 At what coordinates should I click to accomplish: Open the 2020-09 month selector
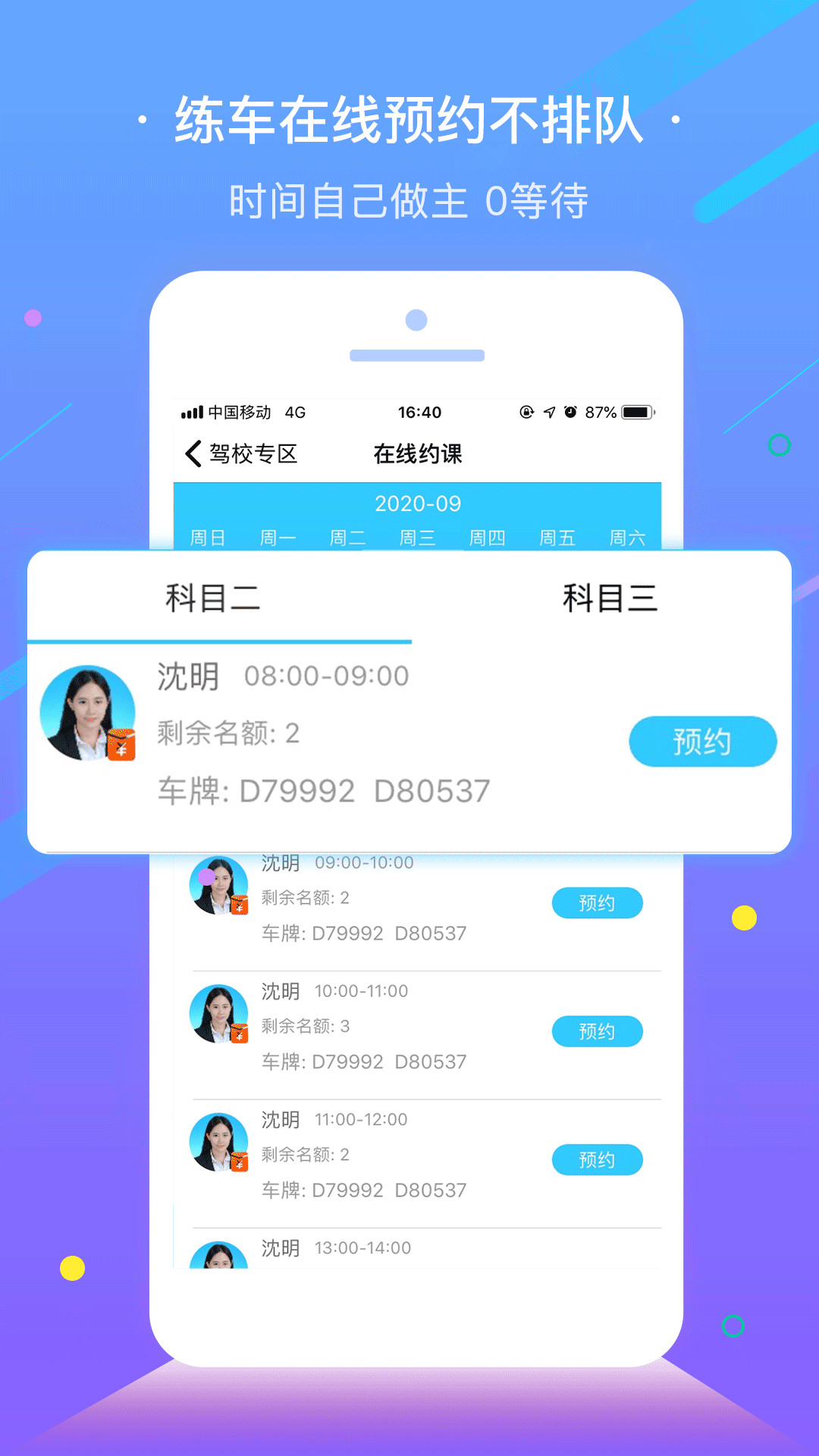click(x=419, y=503)
